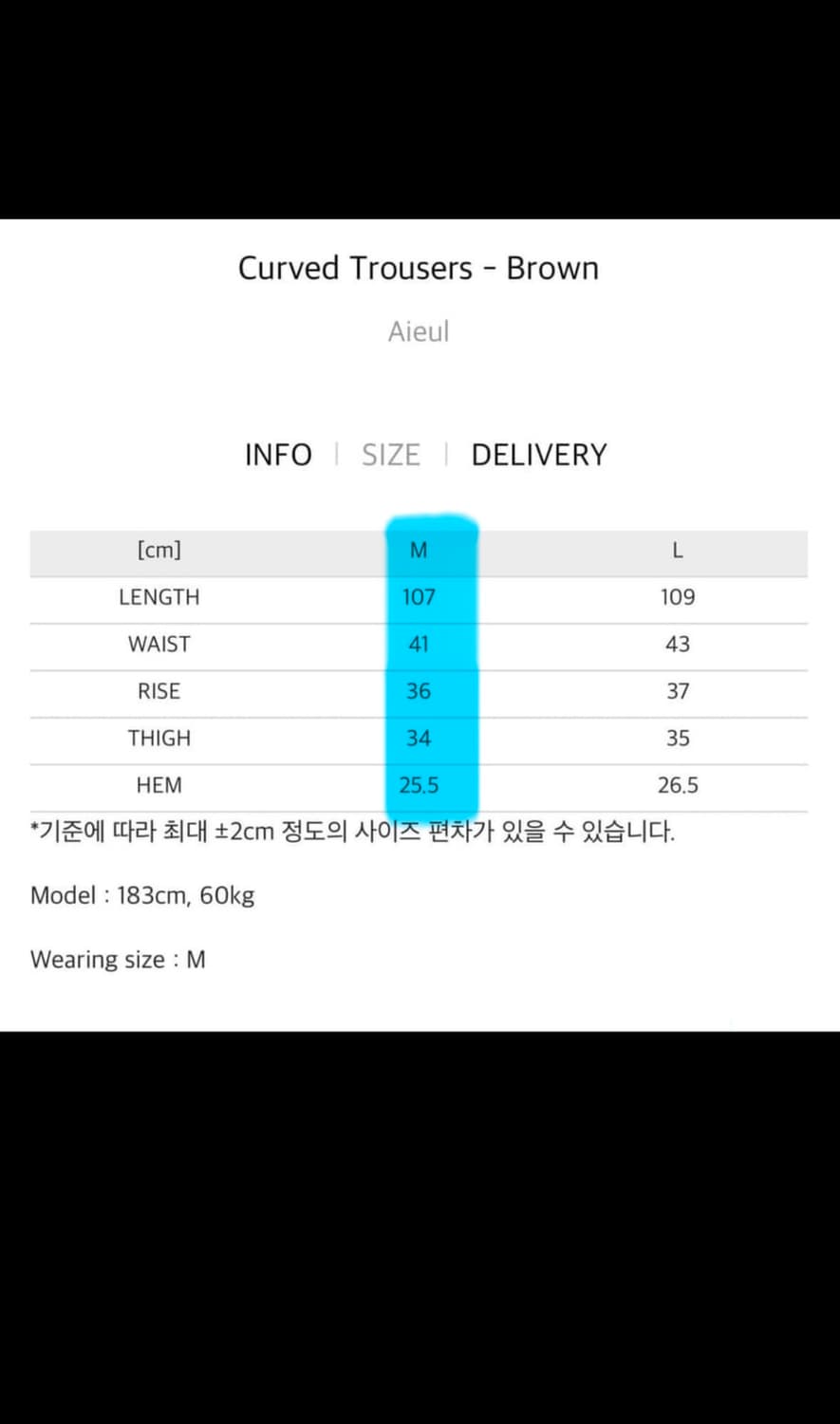Click the M length value 107
This screenshot has width=840, height=1424.
pyautogui.click(x=419, y=597)
